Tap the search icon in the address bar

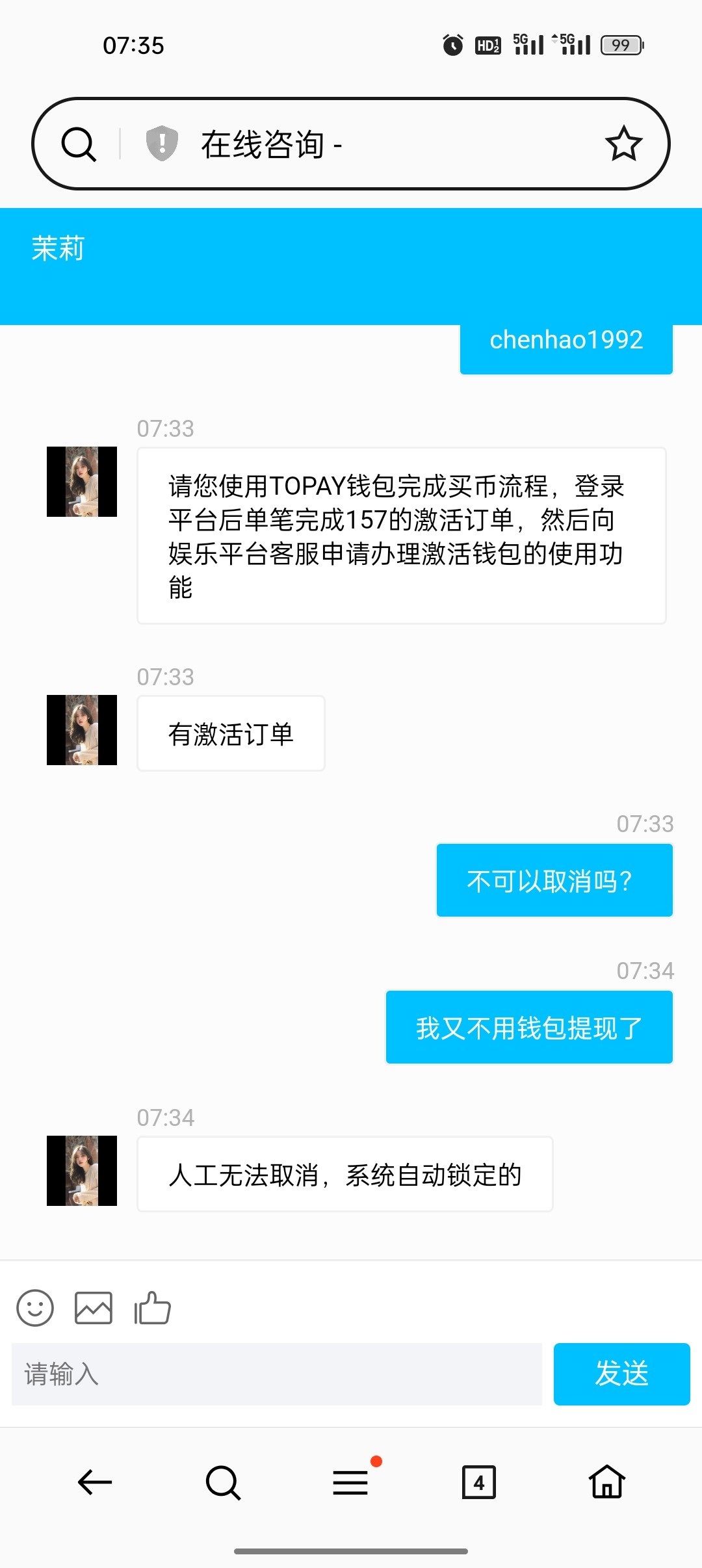point(79,144)
